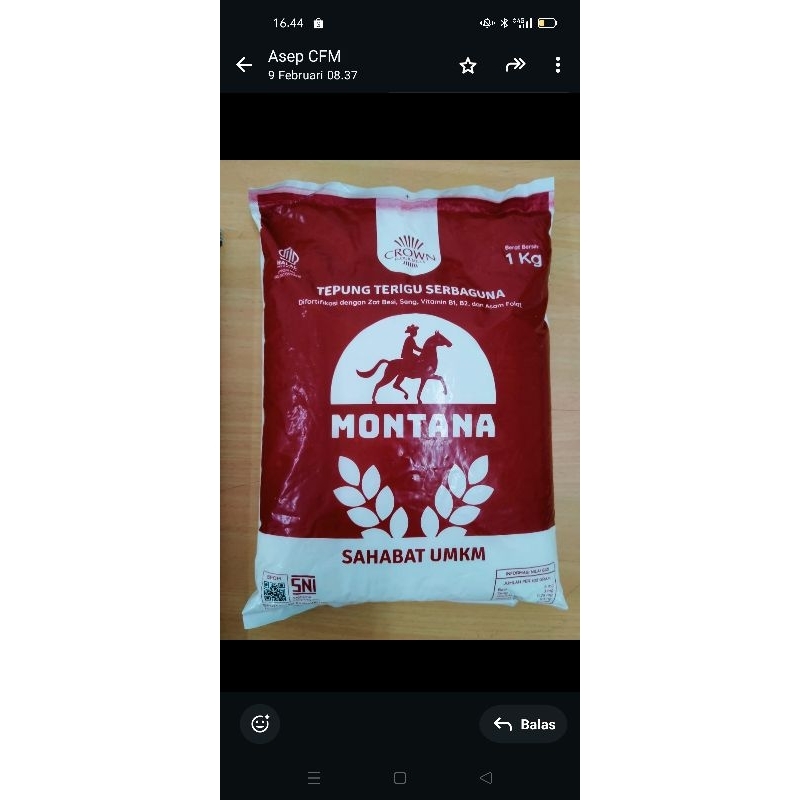Go back from Asep CFM's photo
800x800 pixels.
[244, 65]
